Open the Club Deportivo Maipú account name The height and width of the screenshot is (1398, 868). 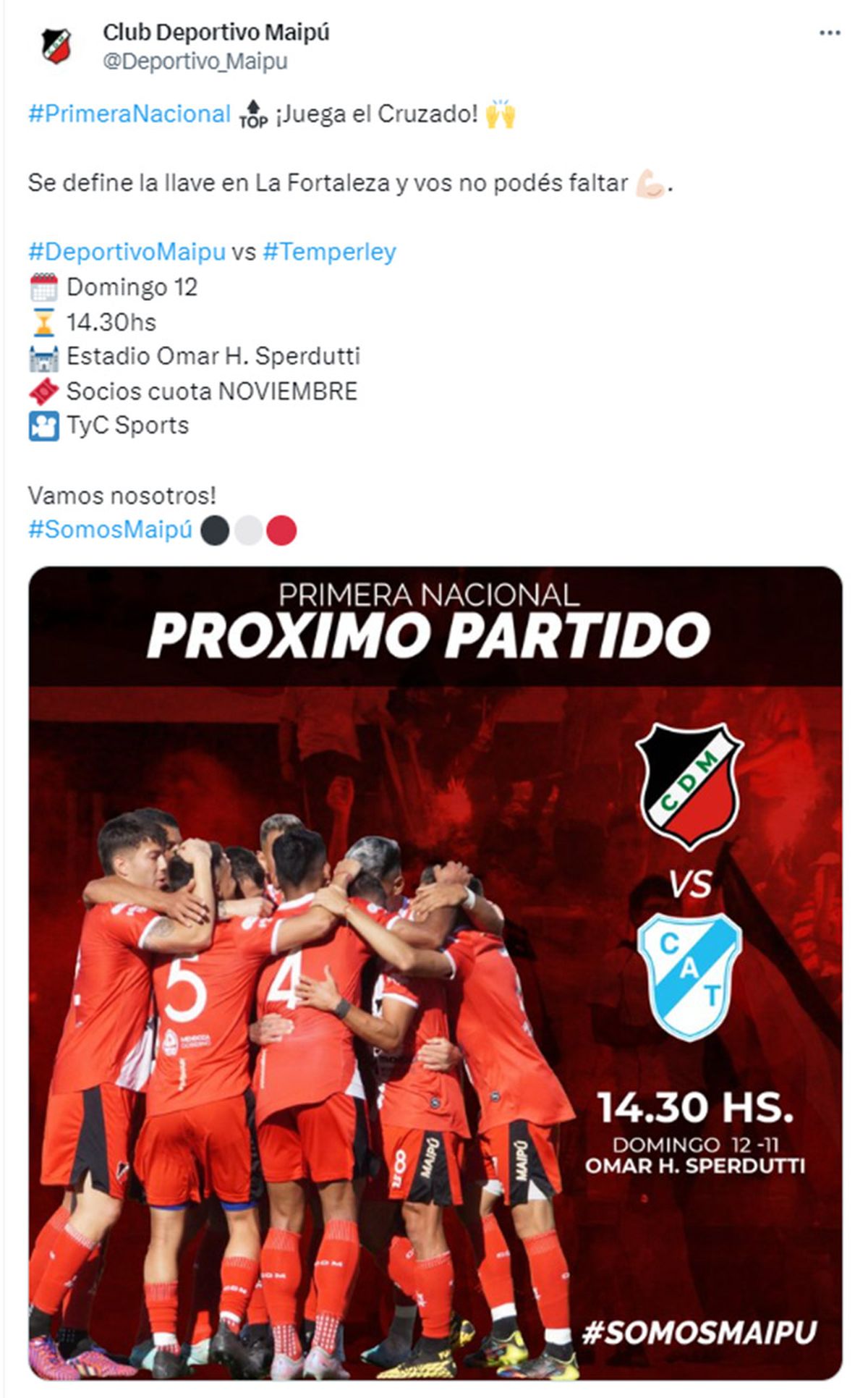click(216, 33)
